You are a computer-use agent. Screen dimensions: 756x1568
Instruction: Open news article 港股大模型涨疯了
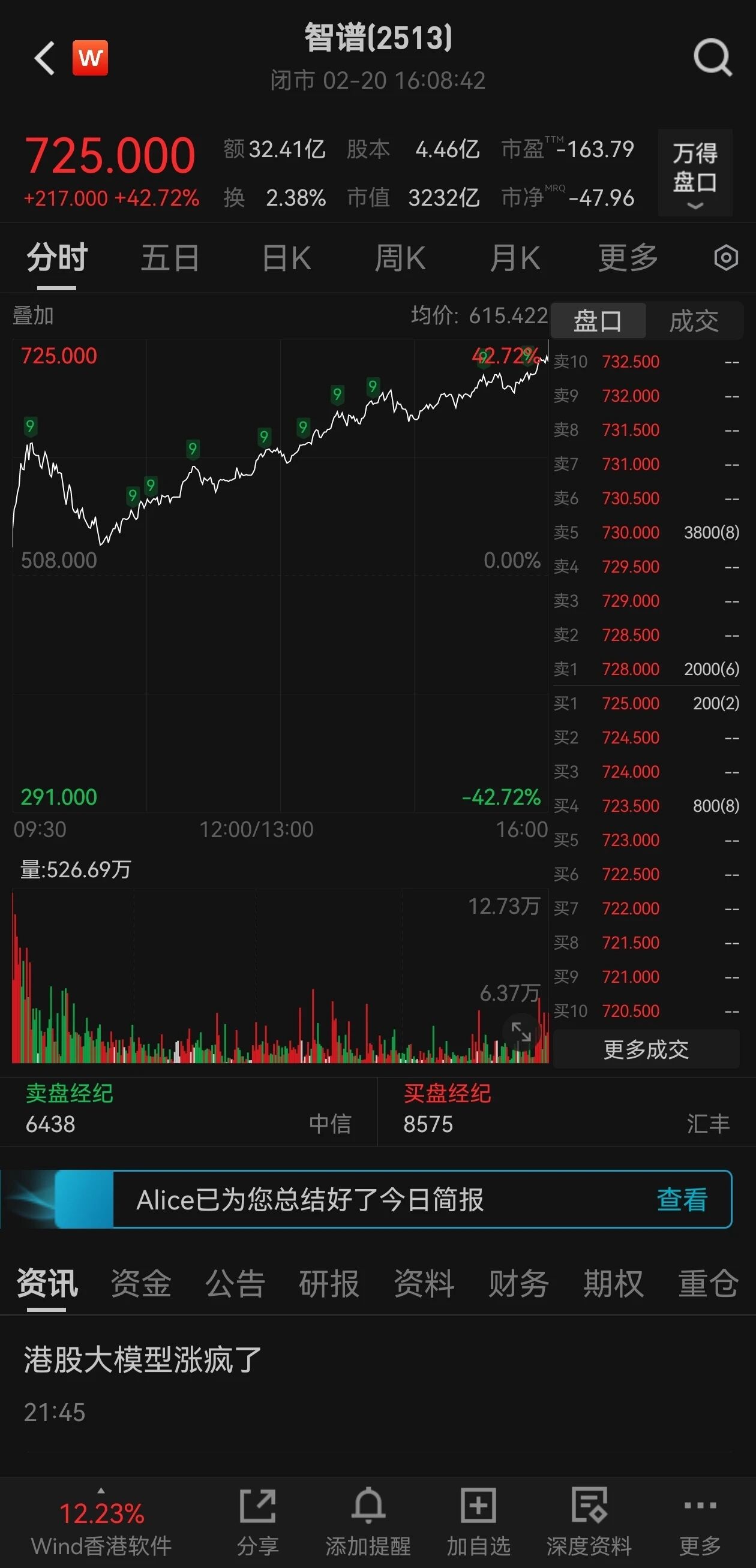(x=143, y=1360)
